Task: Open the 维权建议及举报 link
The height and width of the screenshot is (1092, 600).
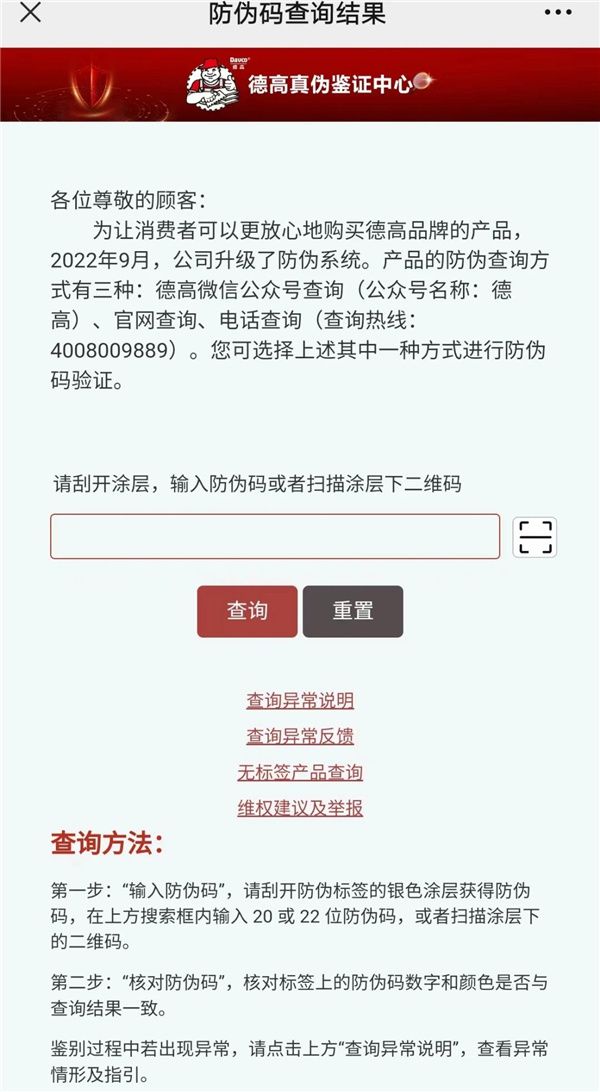Action: (x=300, y=808)
